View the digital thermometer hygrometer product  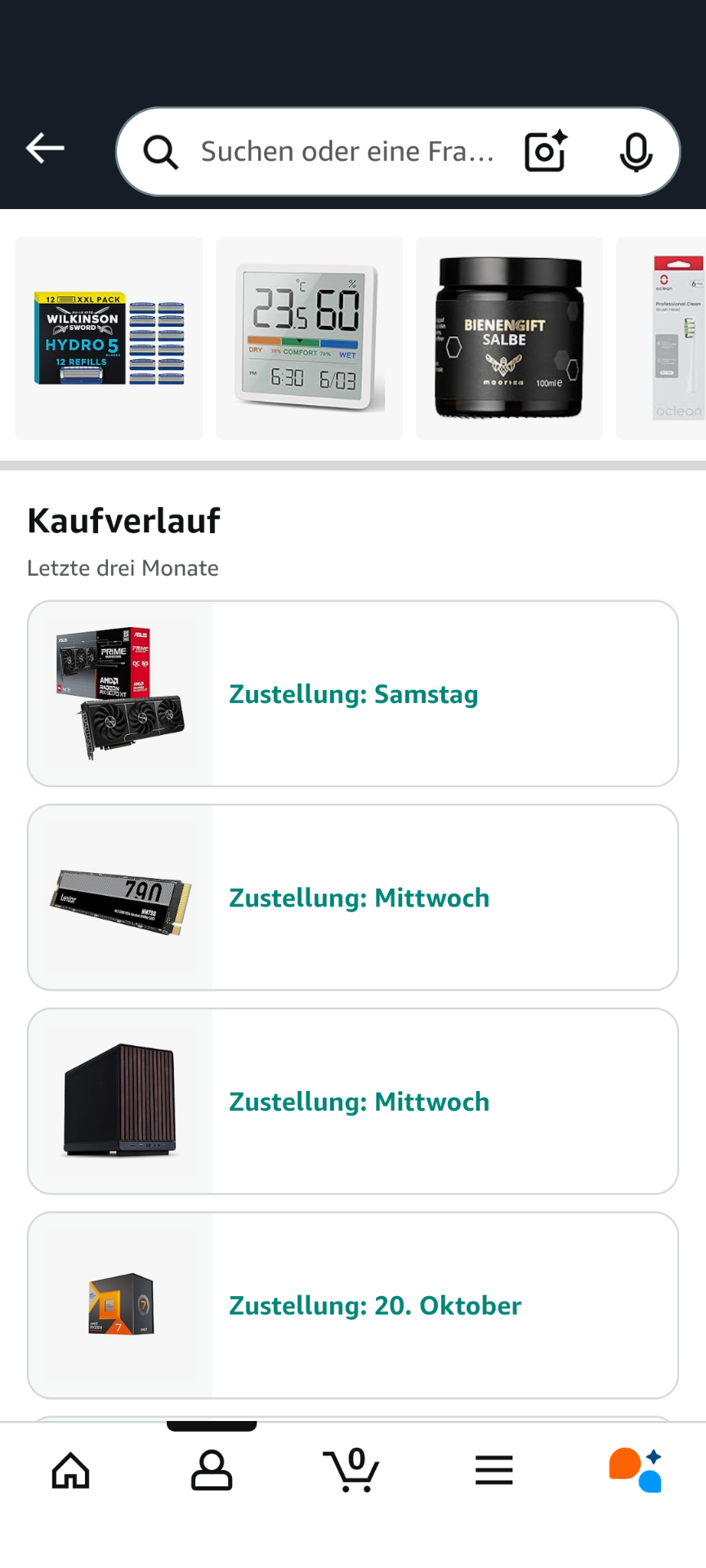tap(310, 339)
